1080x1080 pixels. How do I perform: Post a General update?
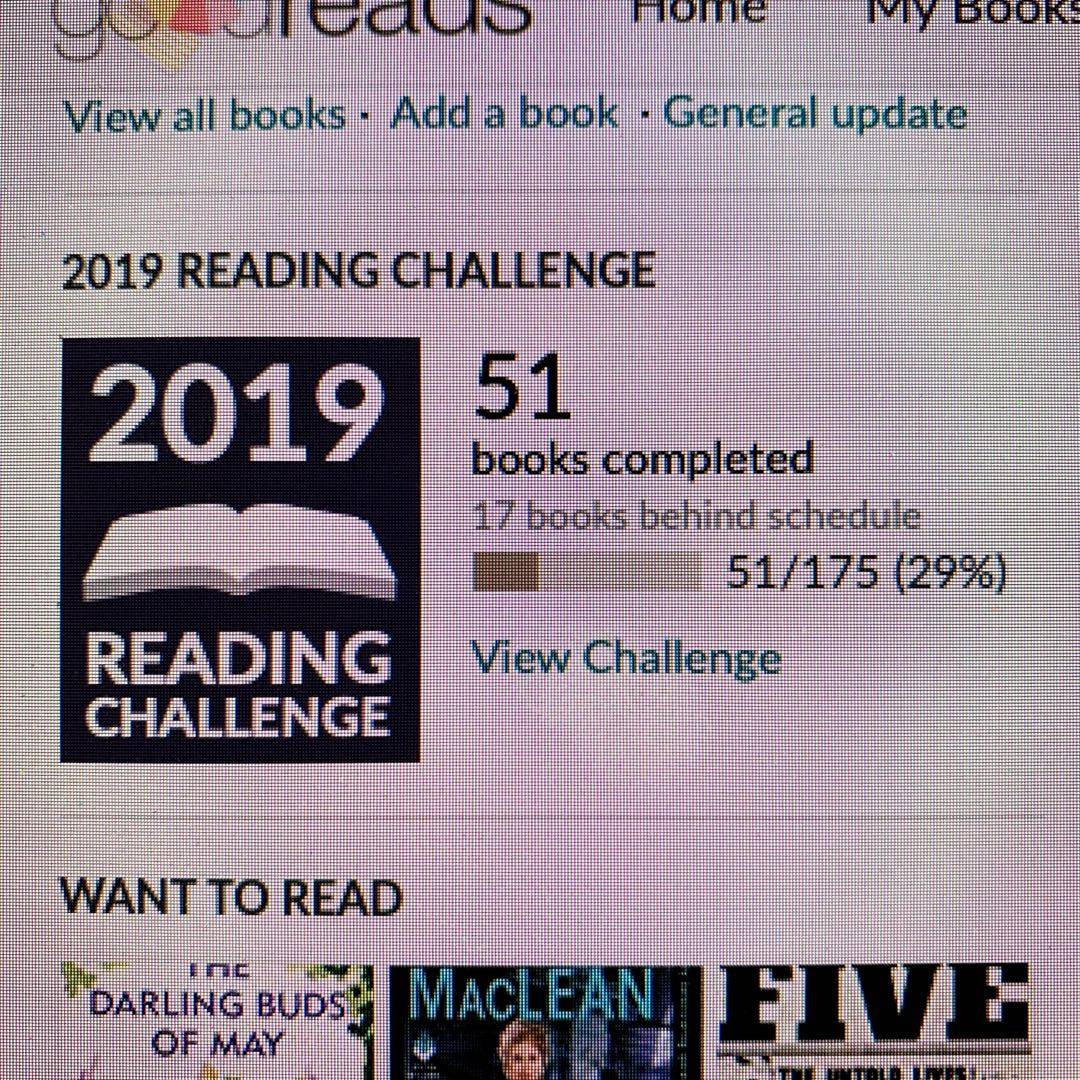pos(815,112)
